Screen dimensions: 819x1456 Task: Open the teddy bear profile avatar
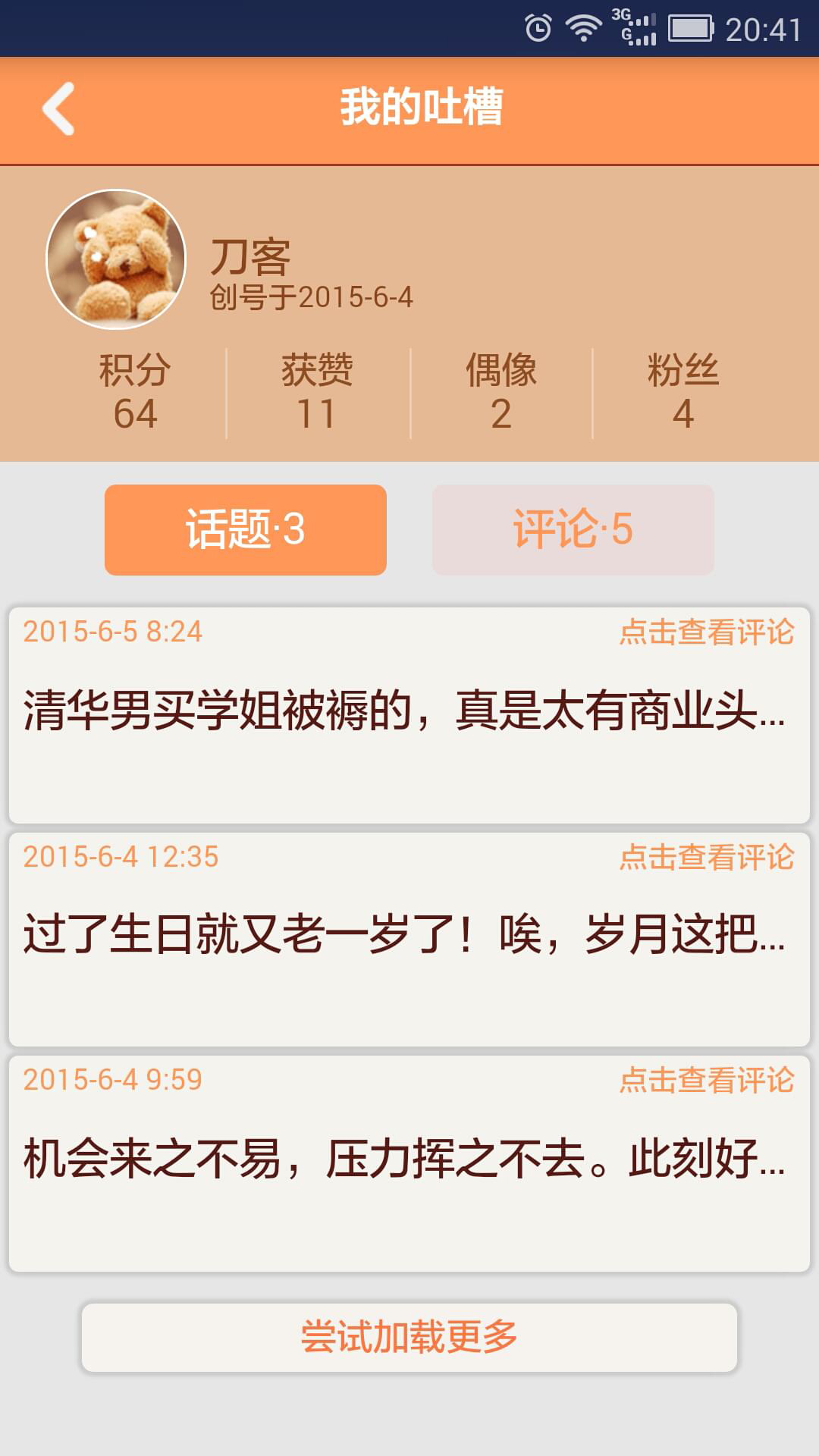(116, 259)
